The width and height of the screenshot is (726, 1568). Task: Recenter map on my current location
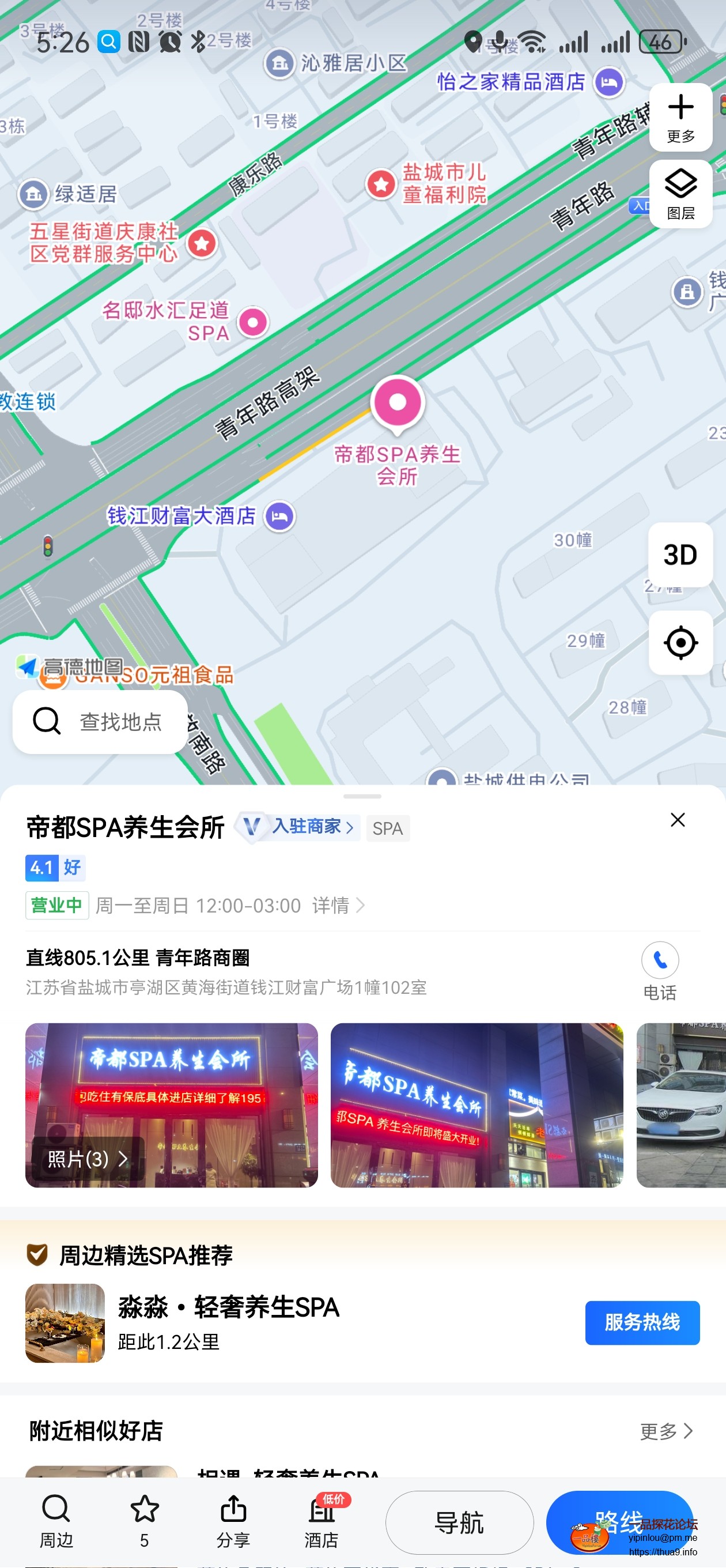(680, 642)
